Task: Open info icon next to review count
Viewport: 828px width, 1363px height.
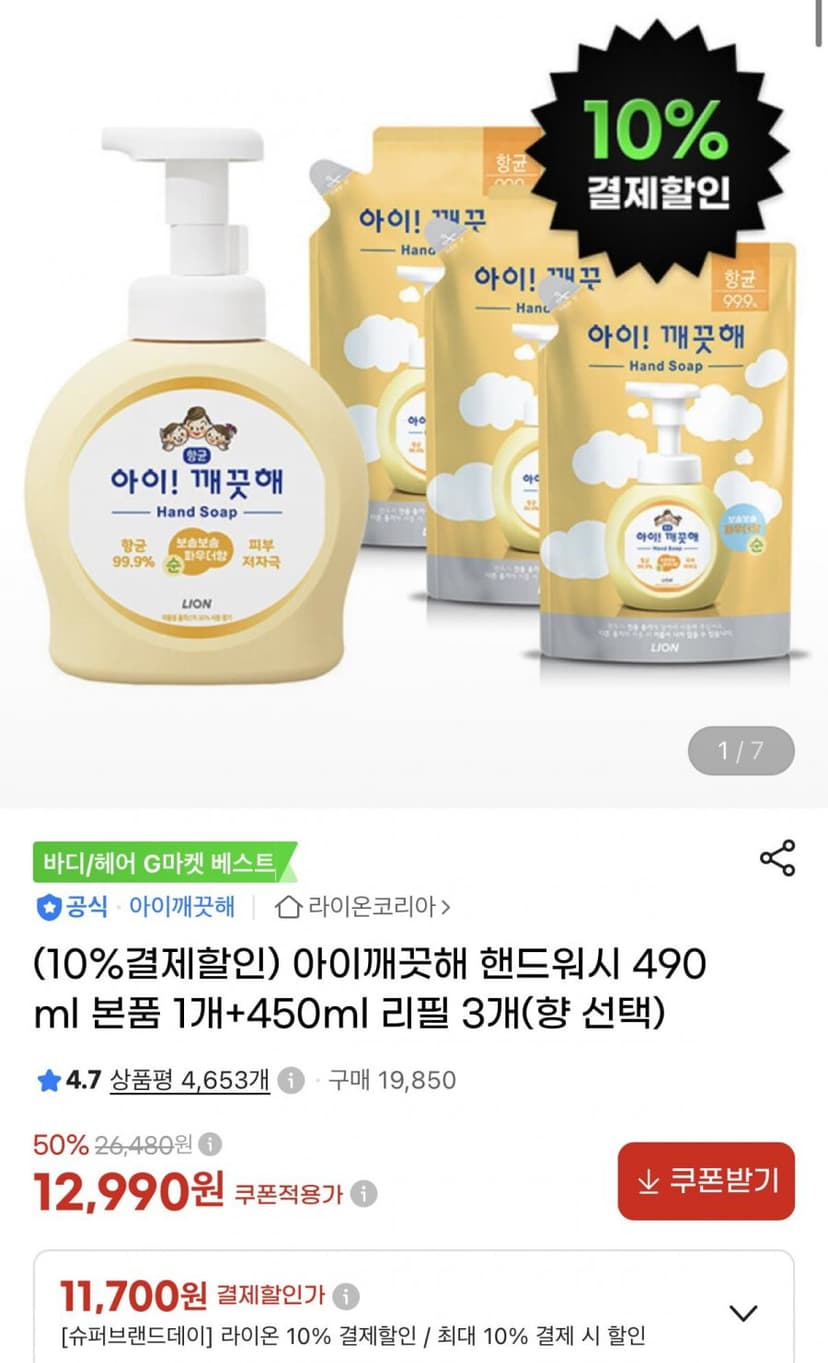Action: point(290,1080)
